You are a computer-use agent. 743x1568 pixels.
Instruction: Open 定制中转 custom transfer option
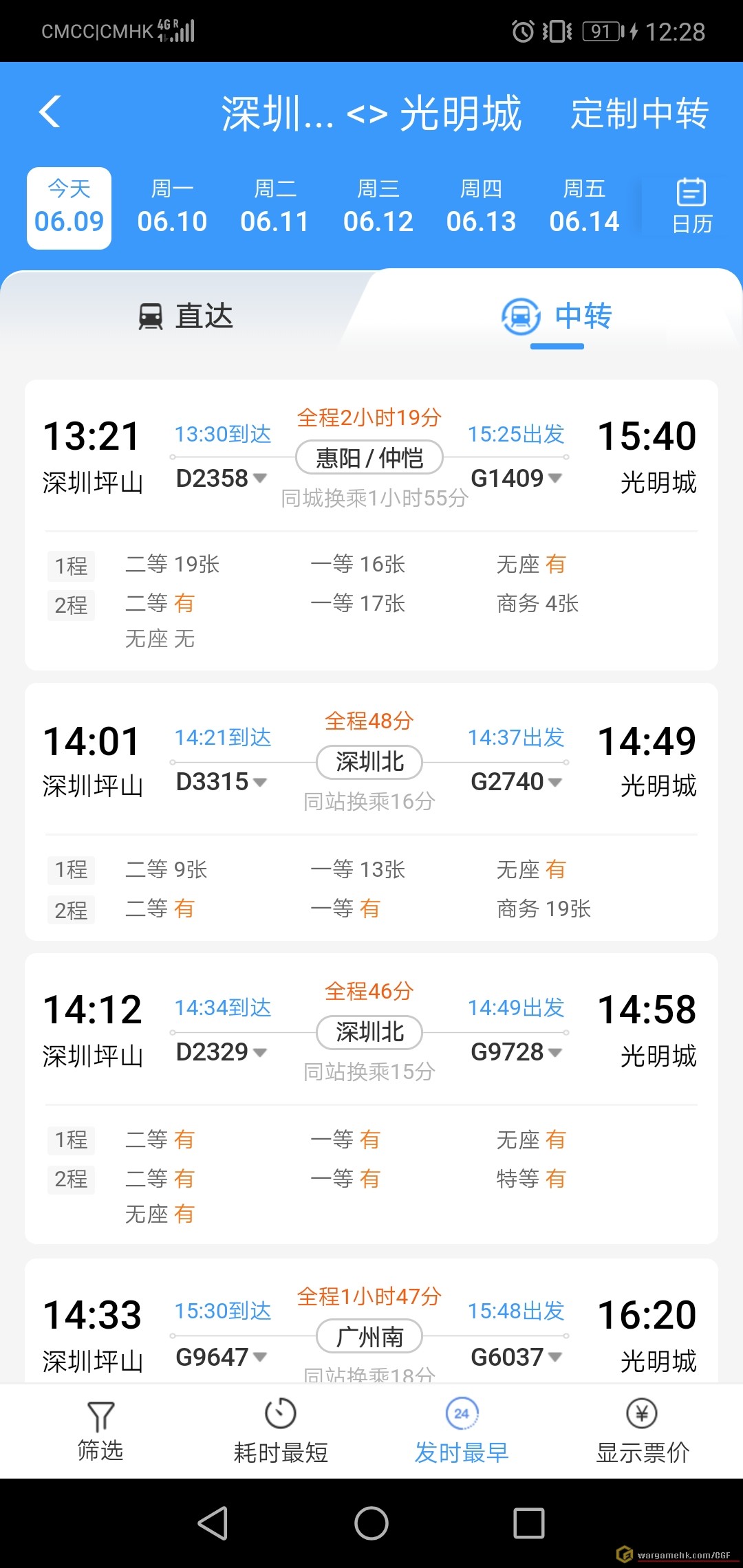639,113
